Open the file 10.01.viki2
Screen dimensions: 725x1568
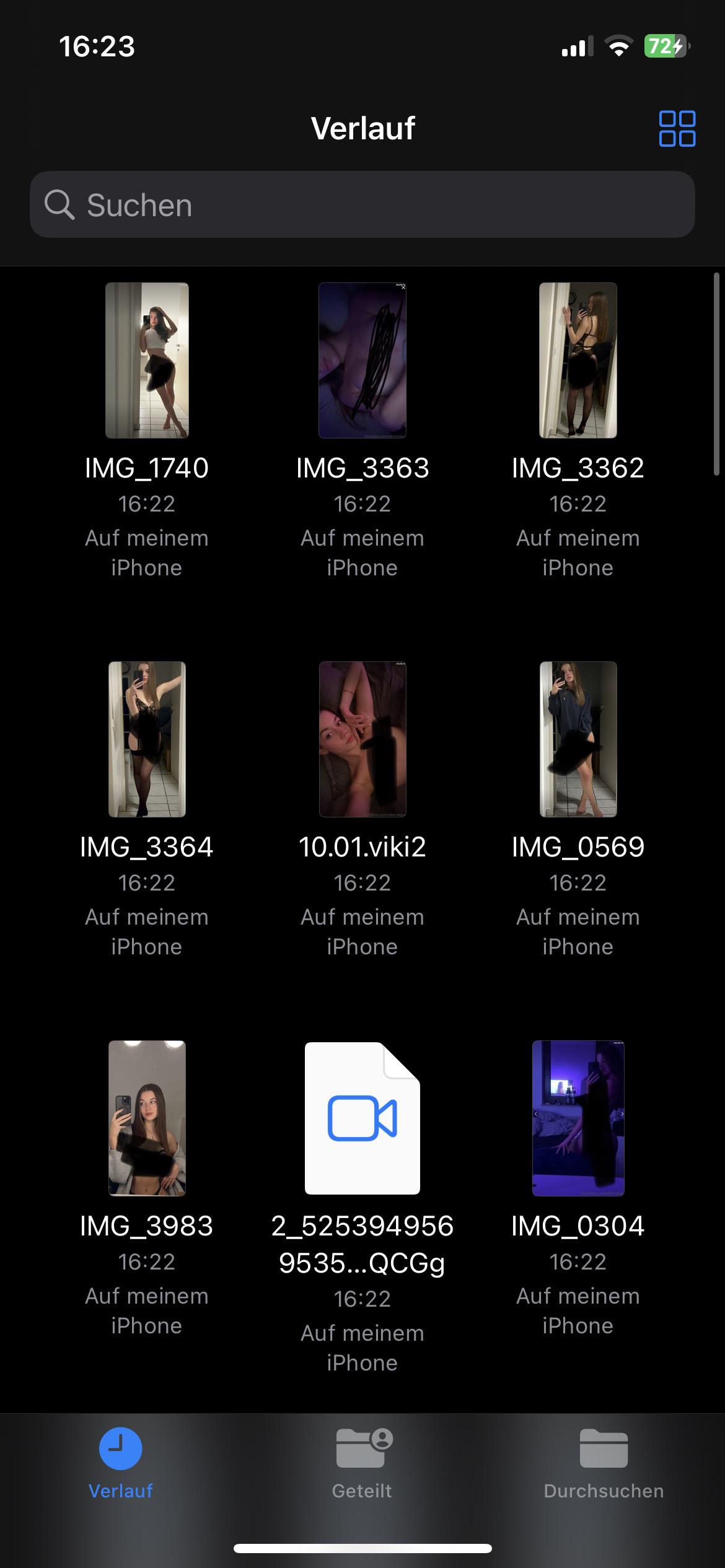[362, 739]
